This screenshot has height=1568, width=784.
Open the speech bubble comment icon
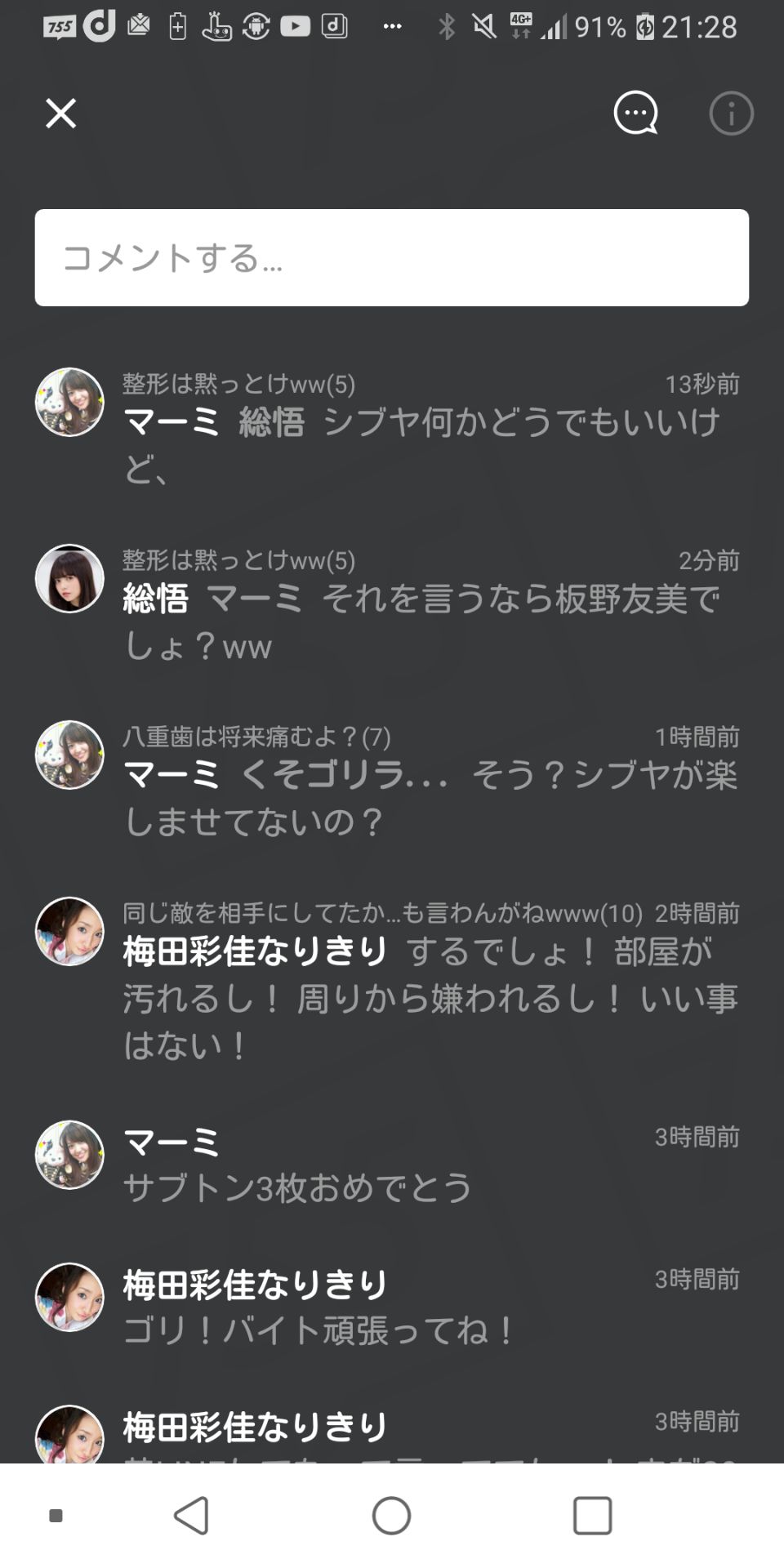point(635,114)
